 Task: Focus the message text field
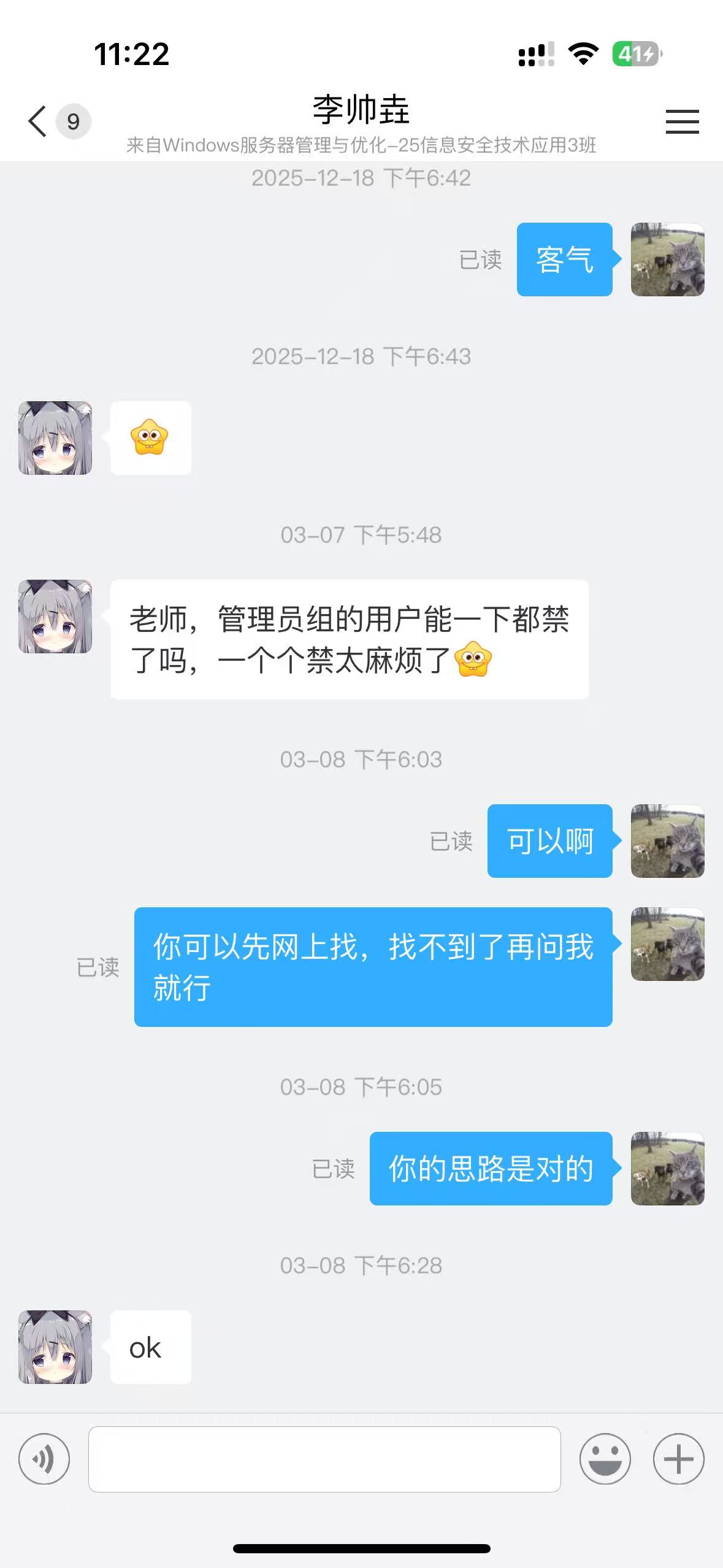(x=324, y=1459)
